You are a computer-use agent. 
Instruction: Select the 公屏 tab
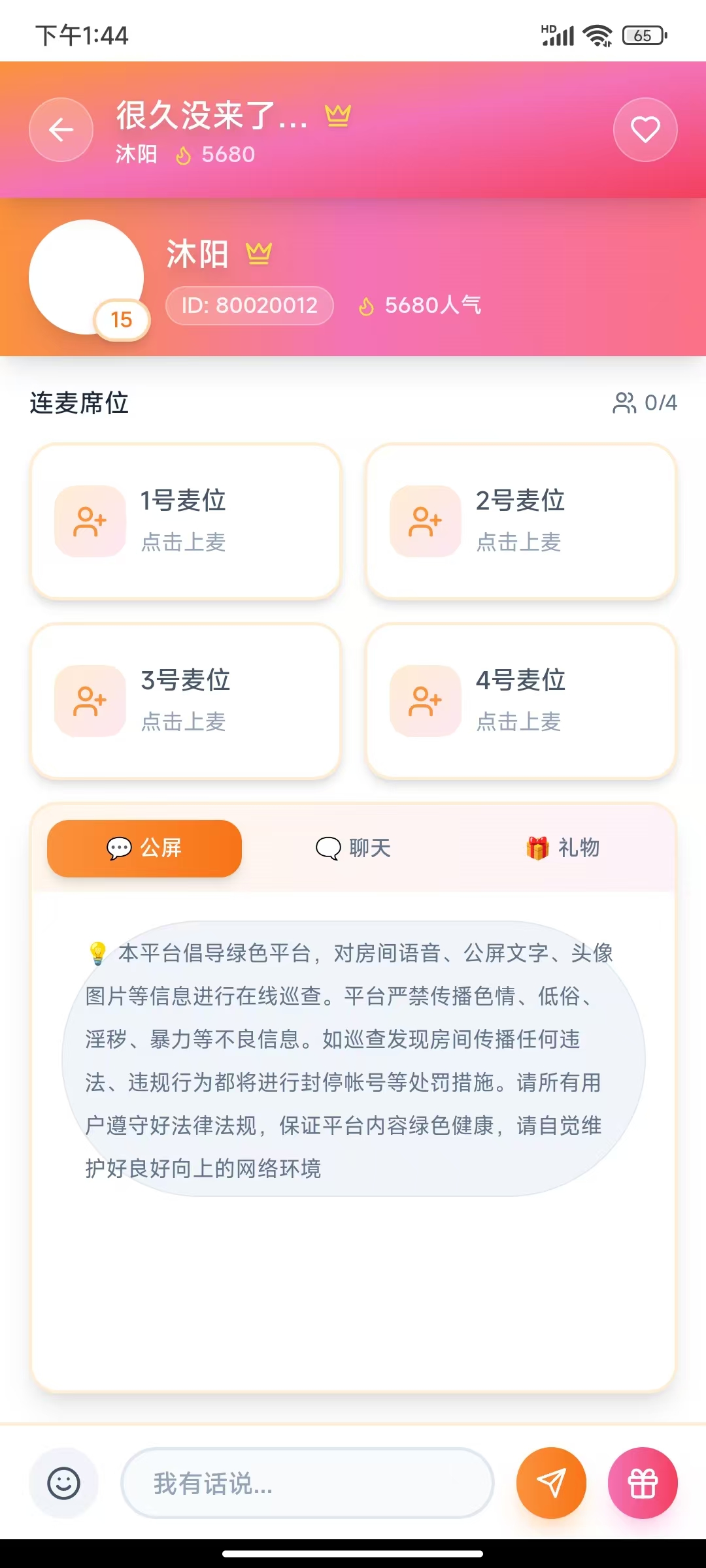[144, 848]
